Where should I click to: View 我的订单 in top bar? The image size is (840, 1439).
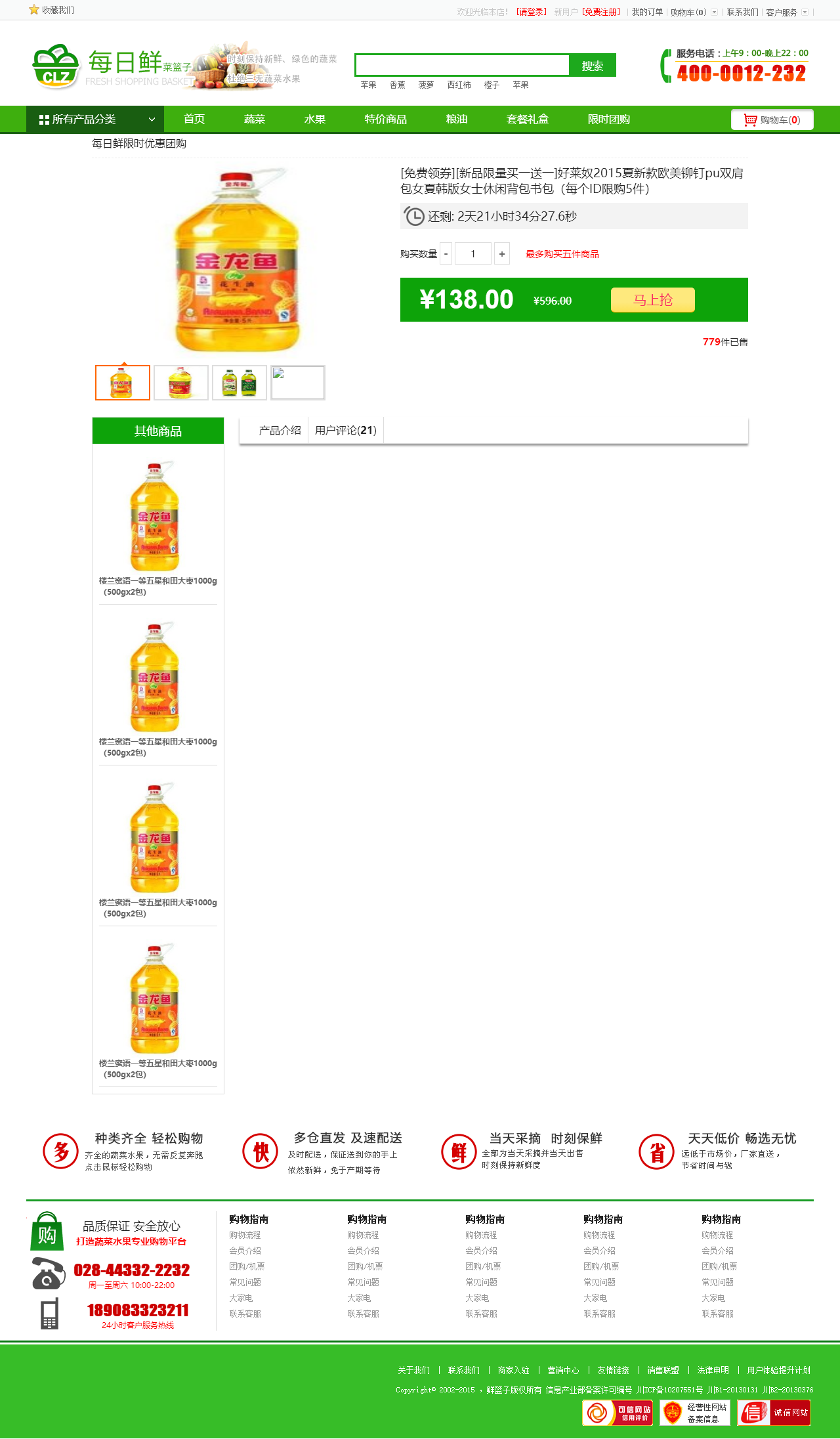(647, 12)
